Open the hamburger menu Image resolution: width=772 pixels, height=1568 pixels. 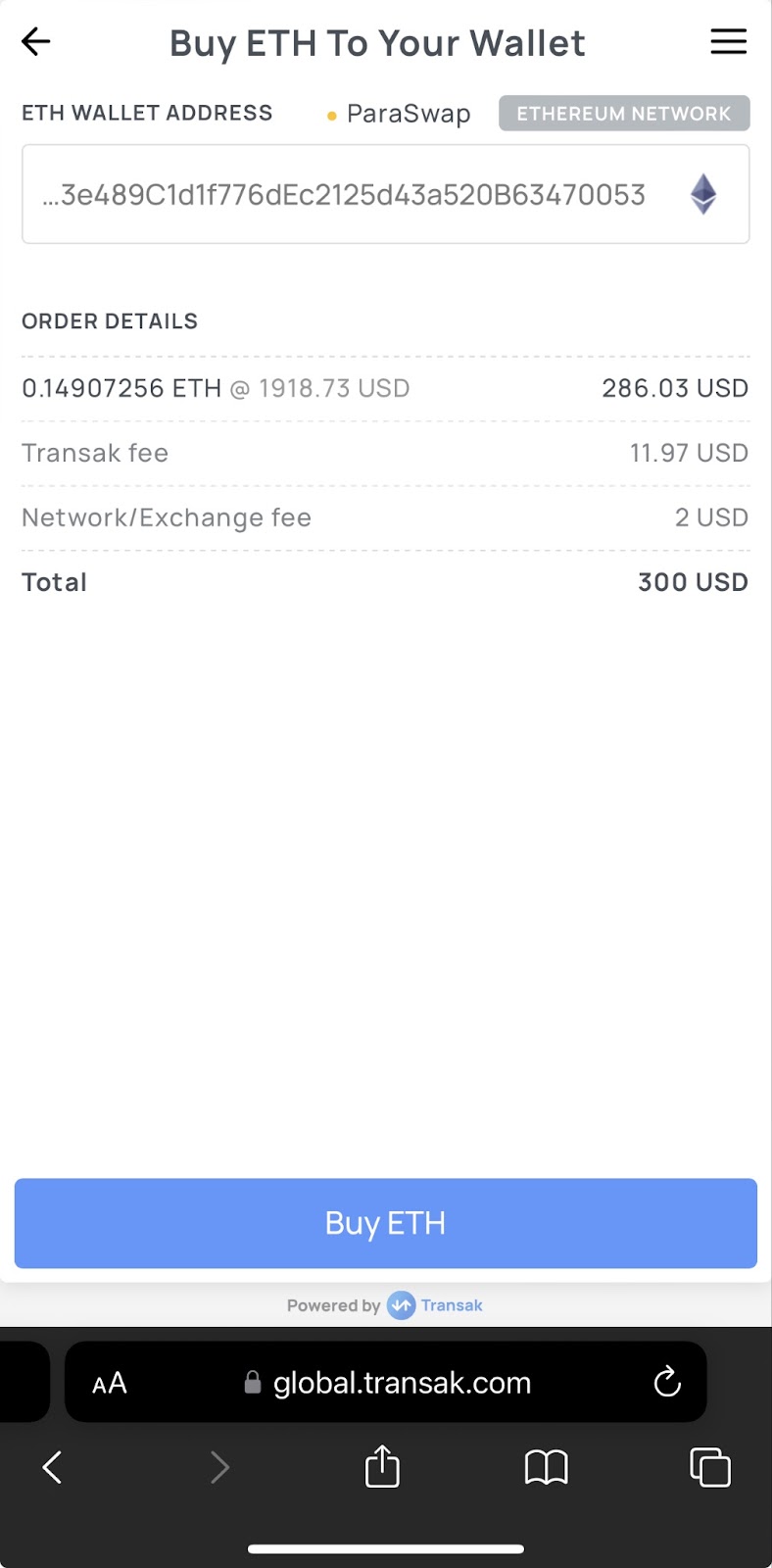point(728,42)
